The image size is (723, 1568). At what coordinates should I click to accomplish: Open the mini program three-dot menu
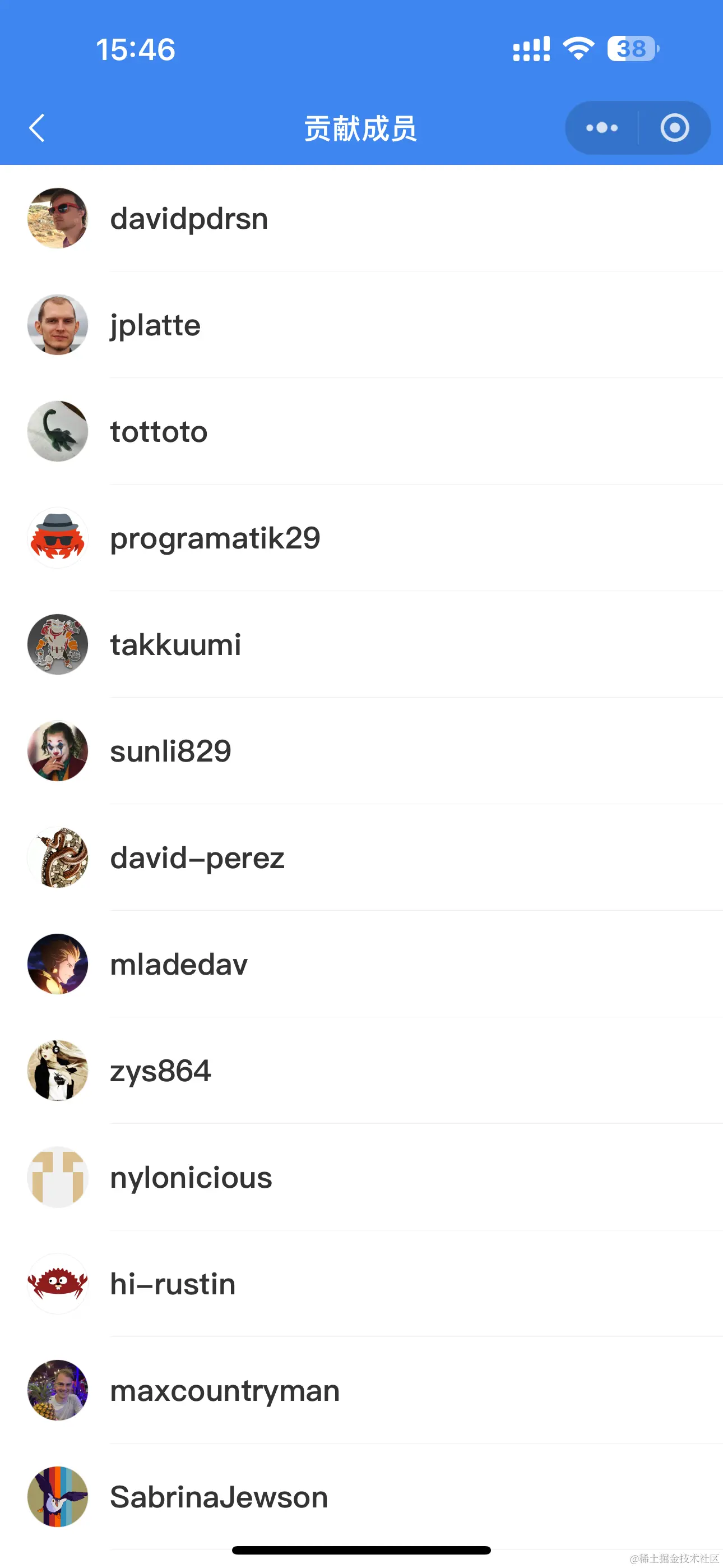601,128
